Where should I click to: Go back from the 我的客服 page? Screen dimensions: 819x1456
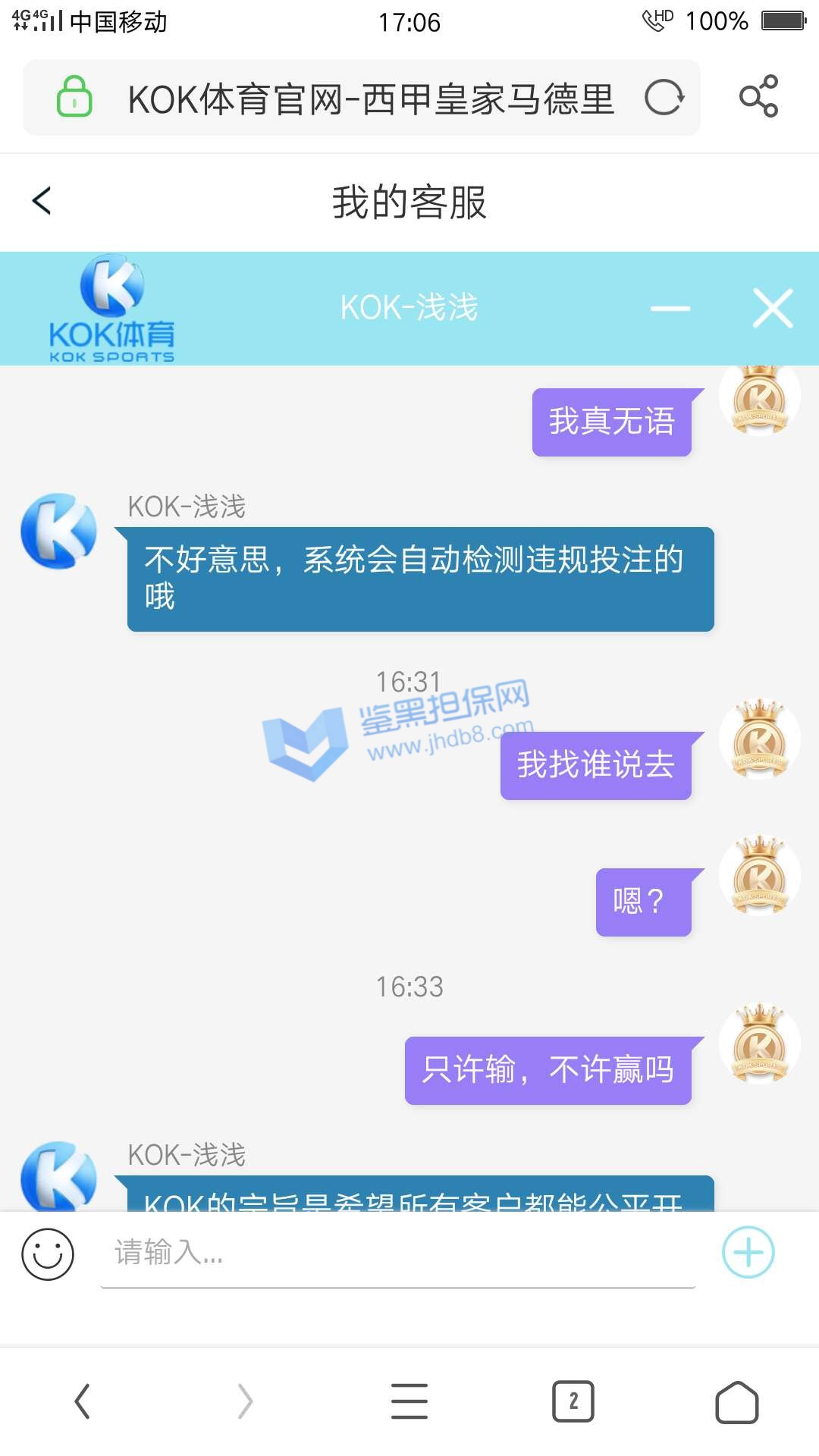[x=42, y=201]
